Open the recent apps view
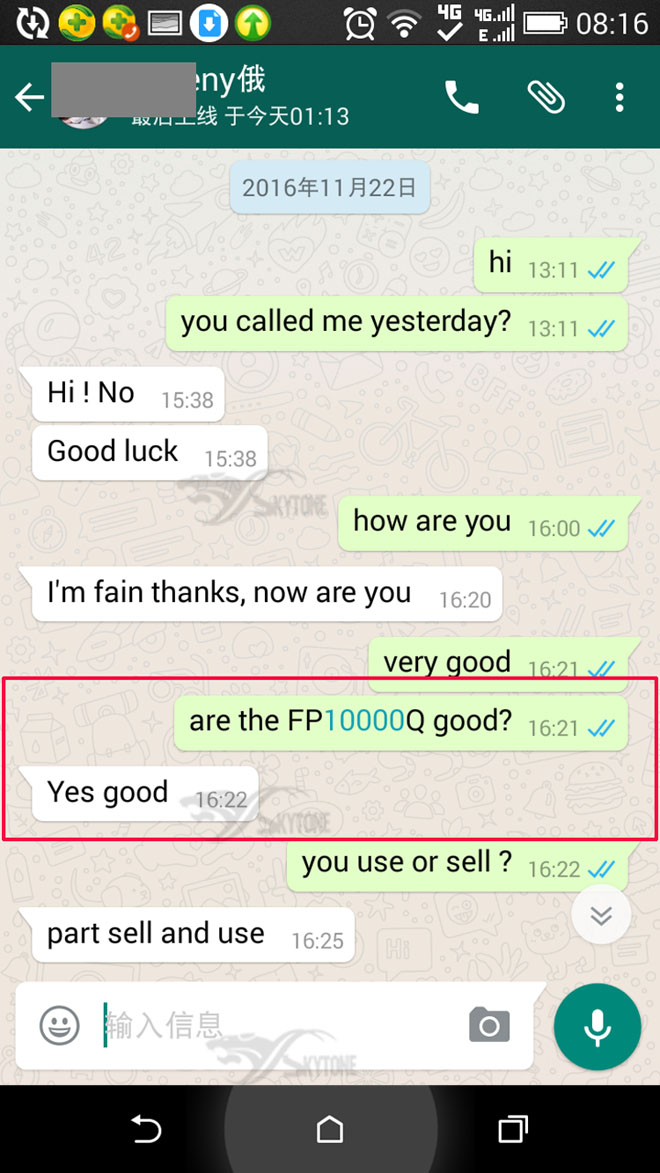This screenshot has width=660, height=1173. pos(513,1129)
